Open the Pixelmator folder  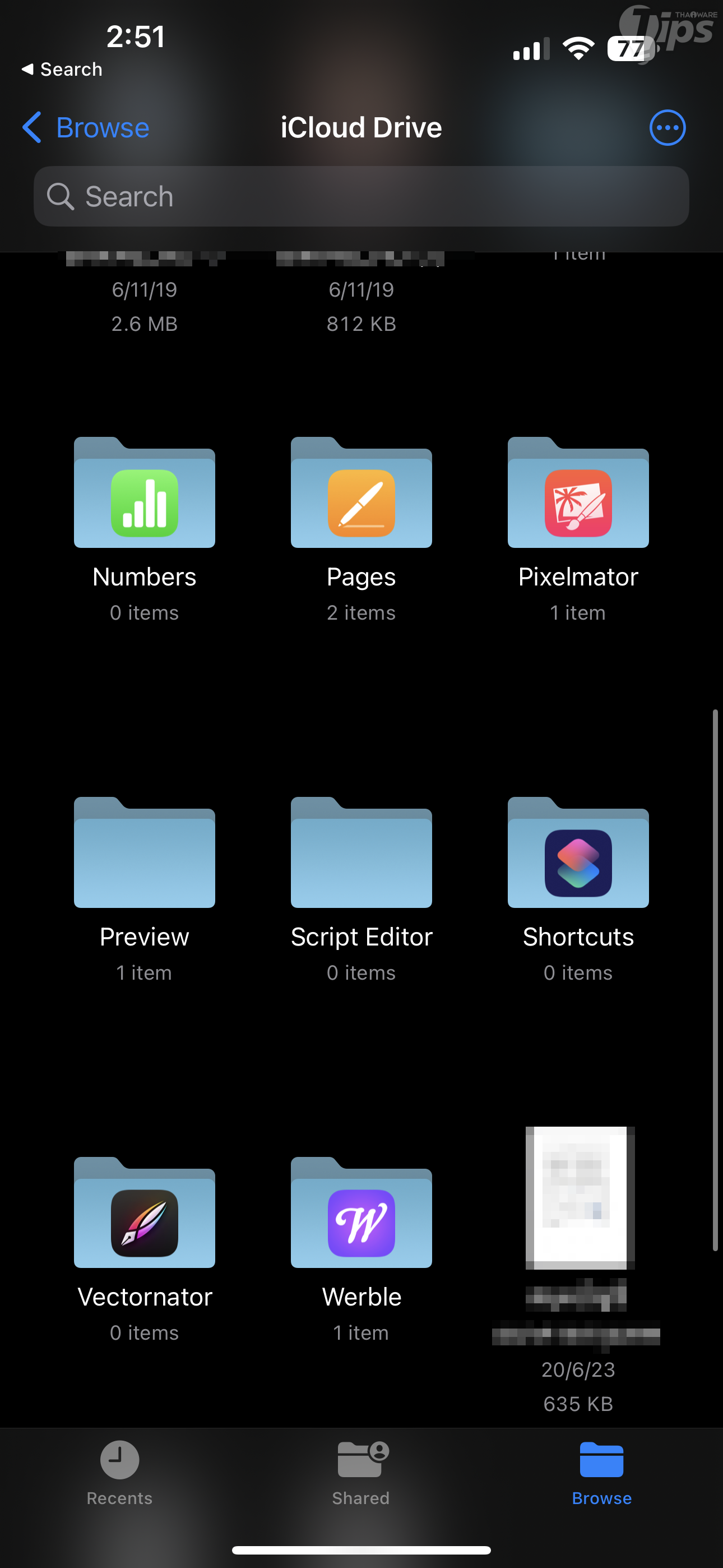point(578,494)
